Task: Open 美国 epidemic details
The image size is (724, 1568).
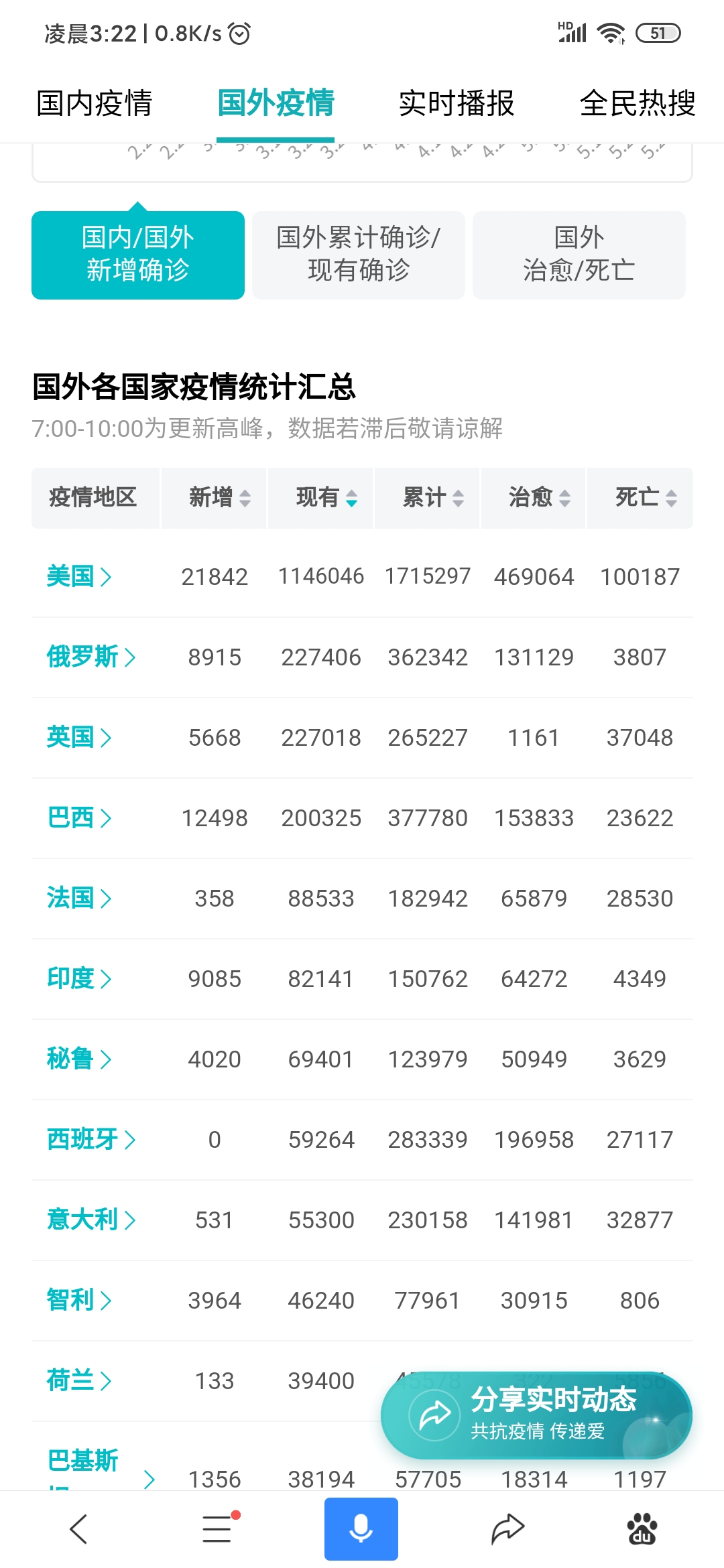Action: coord(78,576)
